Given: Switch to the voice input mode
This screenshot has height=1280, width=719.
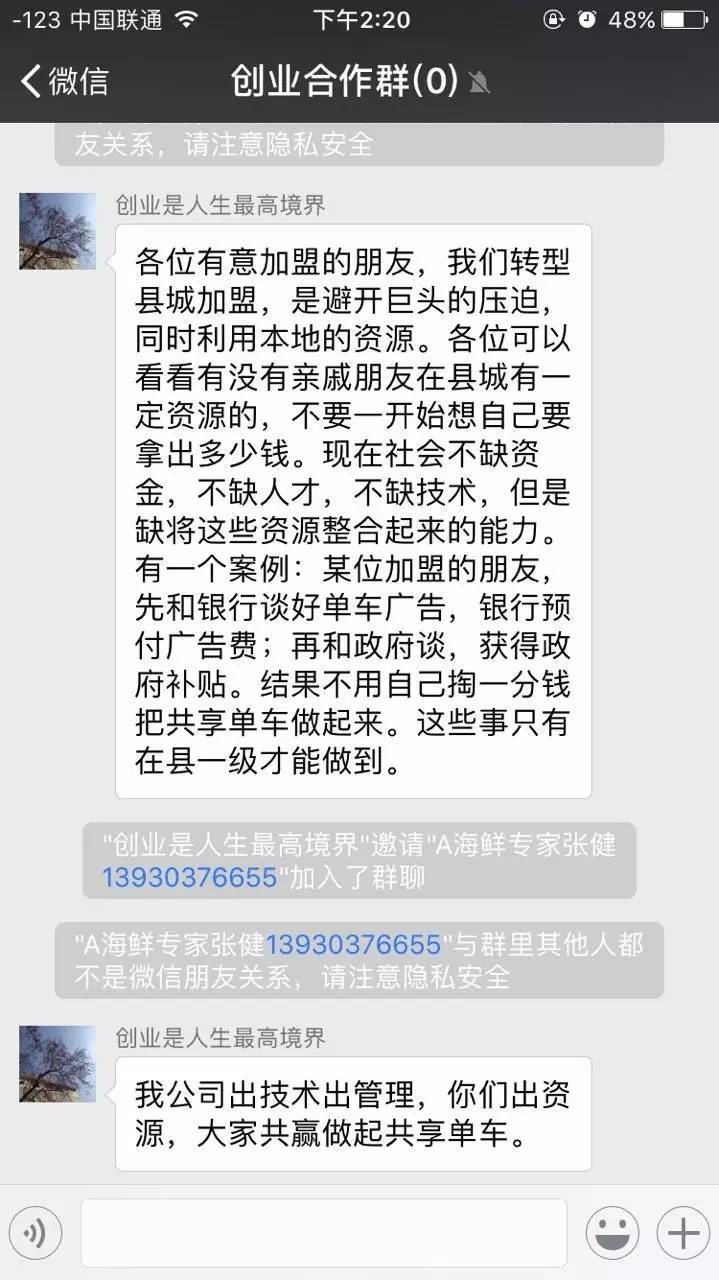Looking at the screenshot, I should (x=35, y=1233).
